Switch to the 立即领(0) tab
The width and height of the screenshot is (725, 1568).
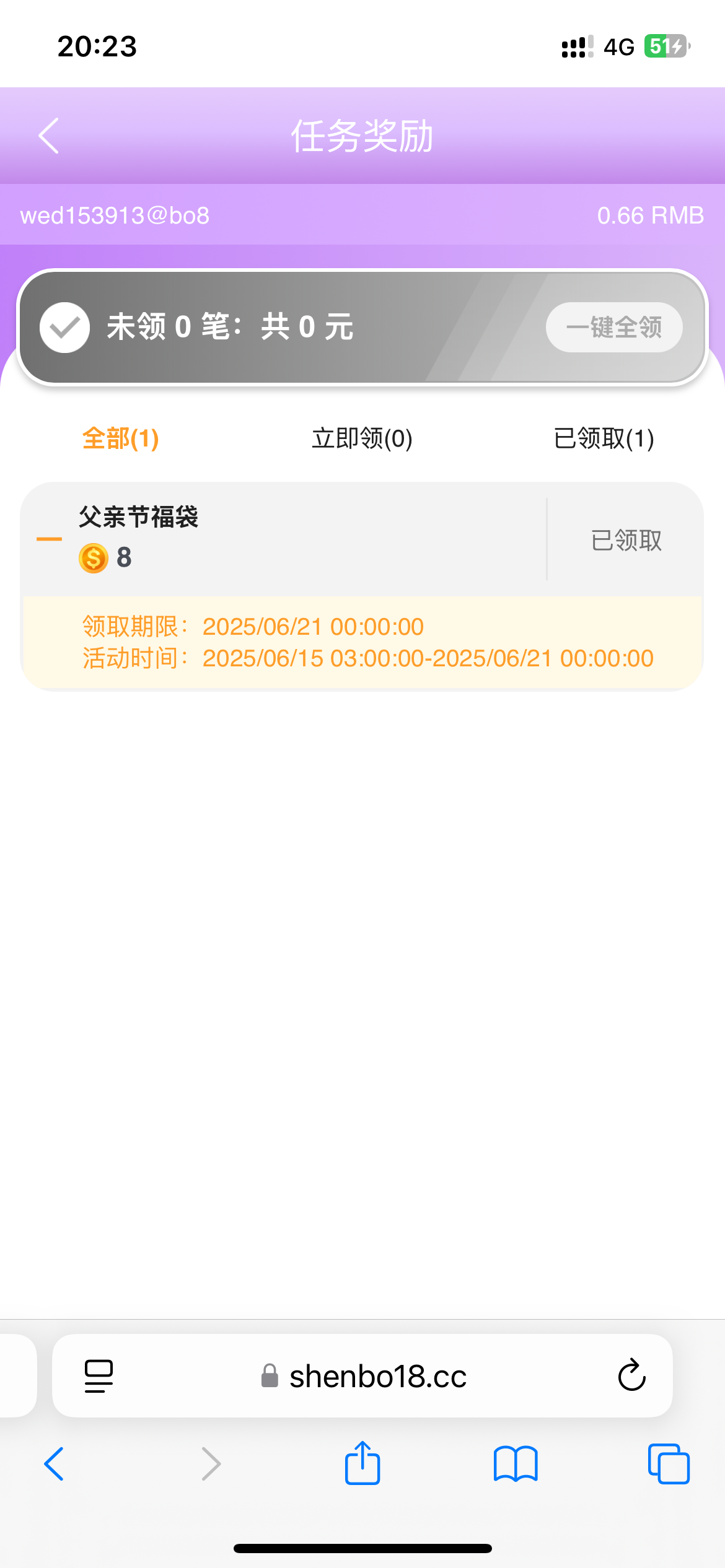pos(362,438)
